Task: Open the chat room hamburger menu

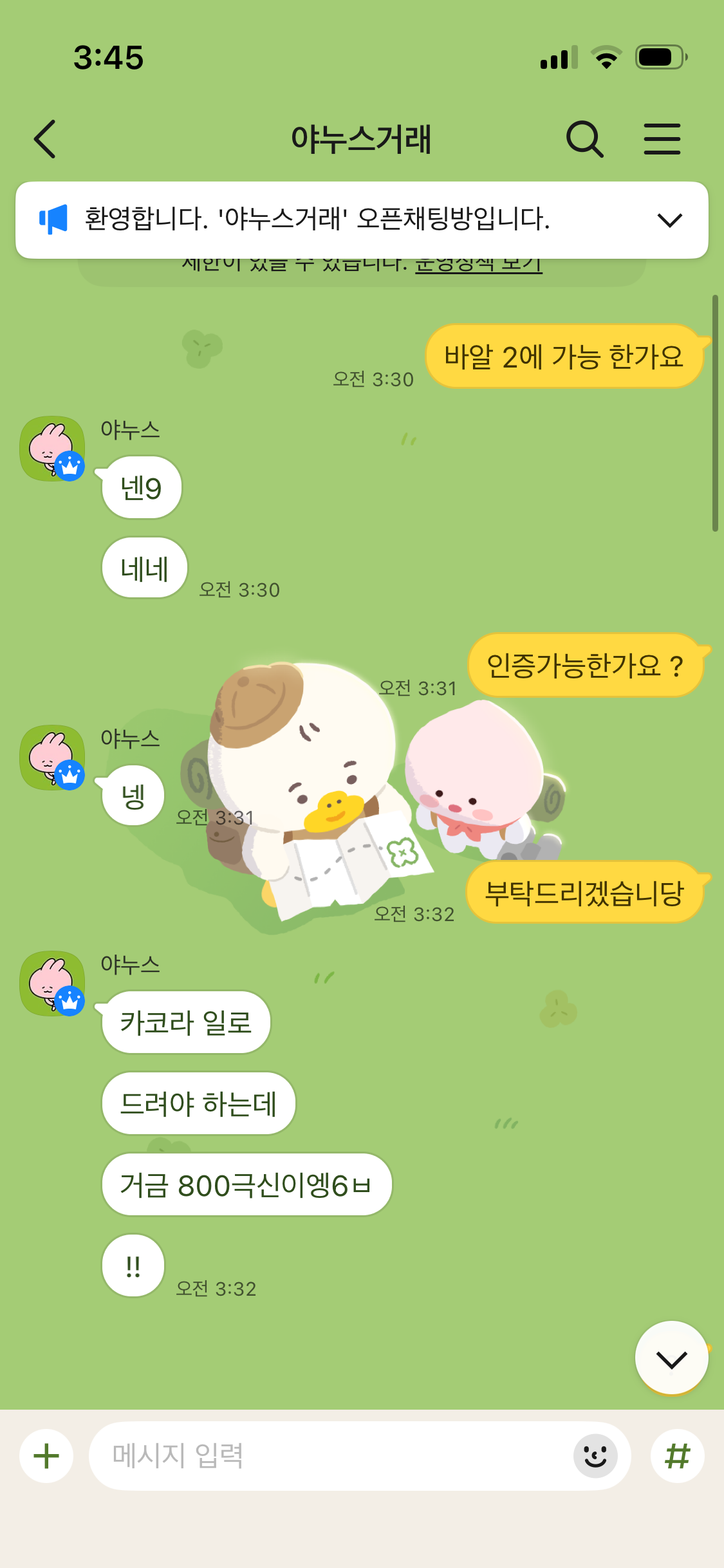Action: click(662, 139)
